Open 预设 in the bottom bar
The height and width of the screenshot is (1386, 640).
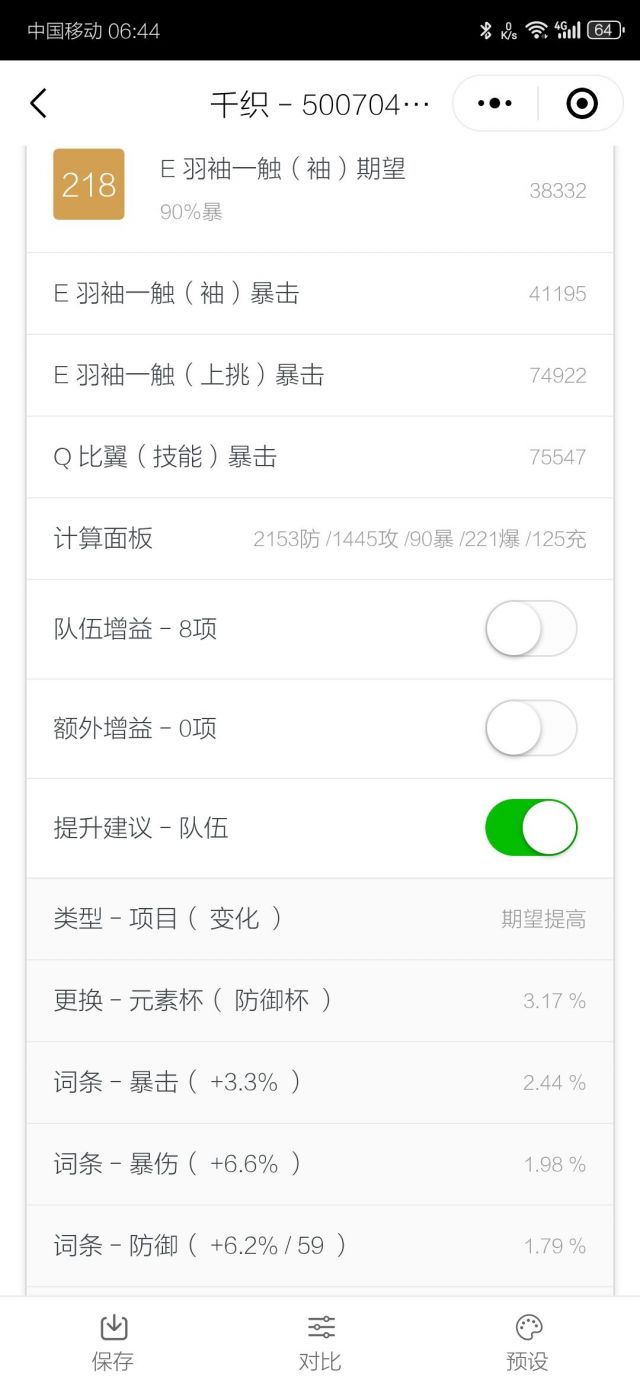tap(527, 1342)
